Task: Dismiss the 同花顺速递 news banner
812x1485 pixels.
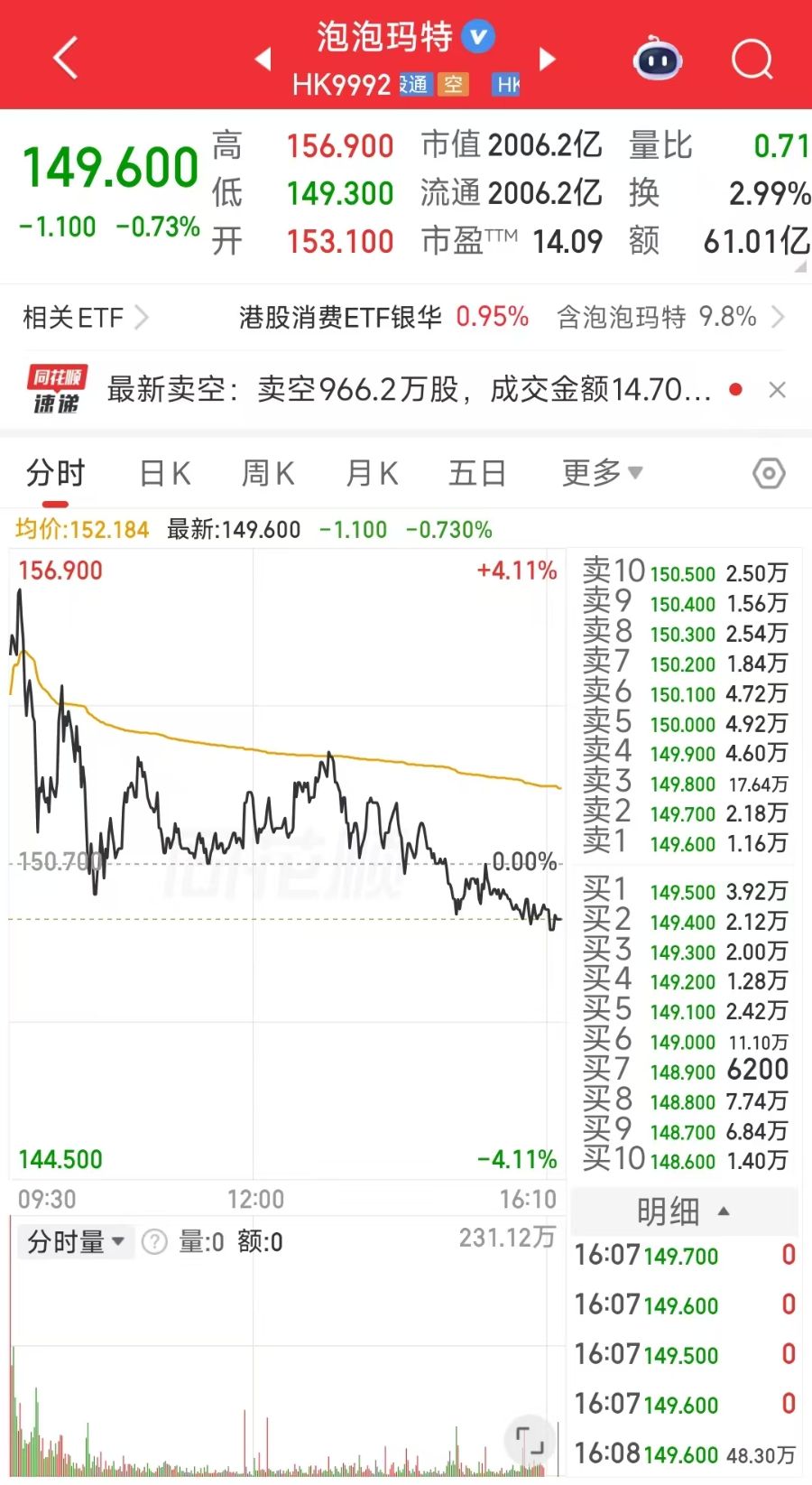Action: click(x=777, y=390)
